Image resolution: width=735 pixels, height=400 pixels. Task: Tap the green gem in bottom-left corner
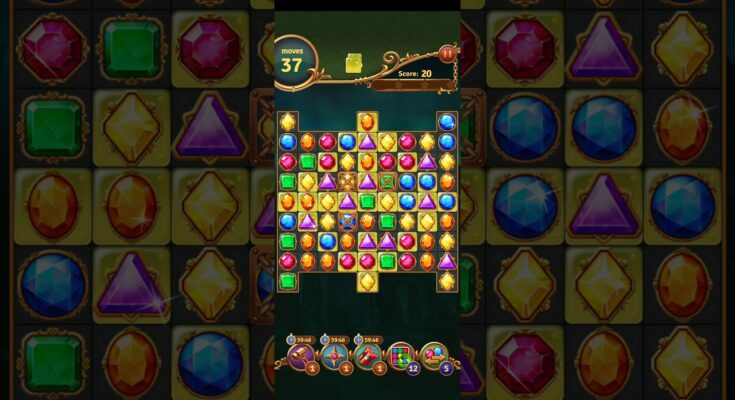[x=288, y=281]
